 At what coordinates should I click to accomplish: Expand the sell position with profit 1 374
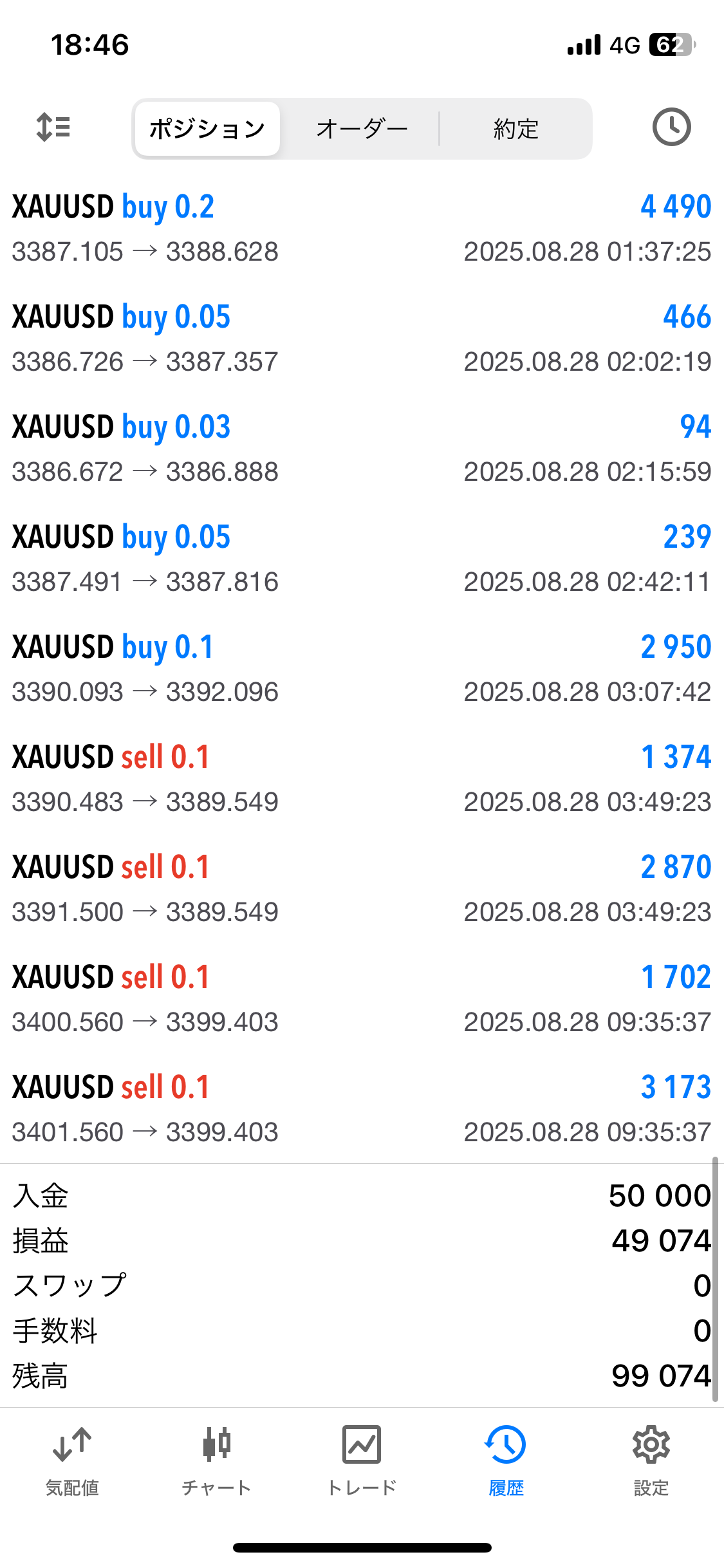pyautogui.click(x=362, y=779)
